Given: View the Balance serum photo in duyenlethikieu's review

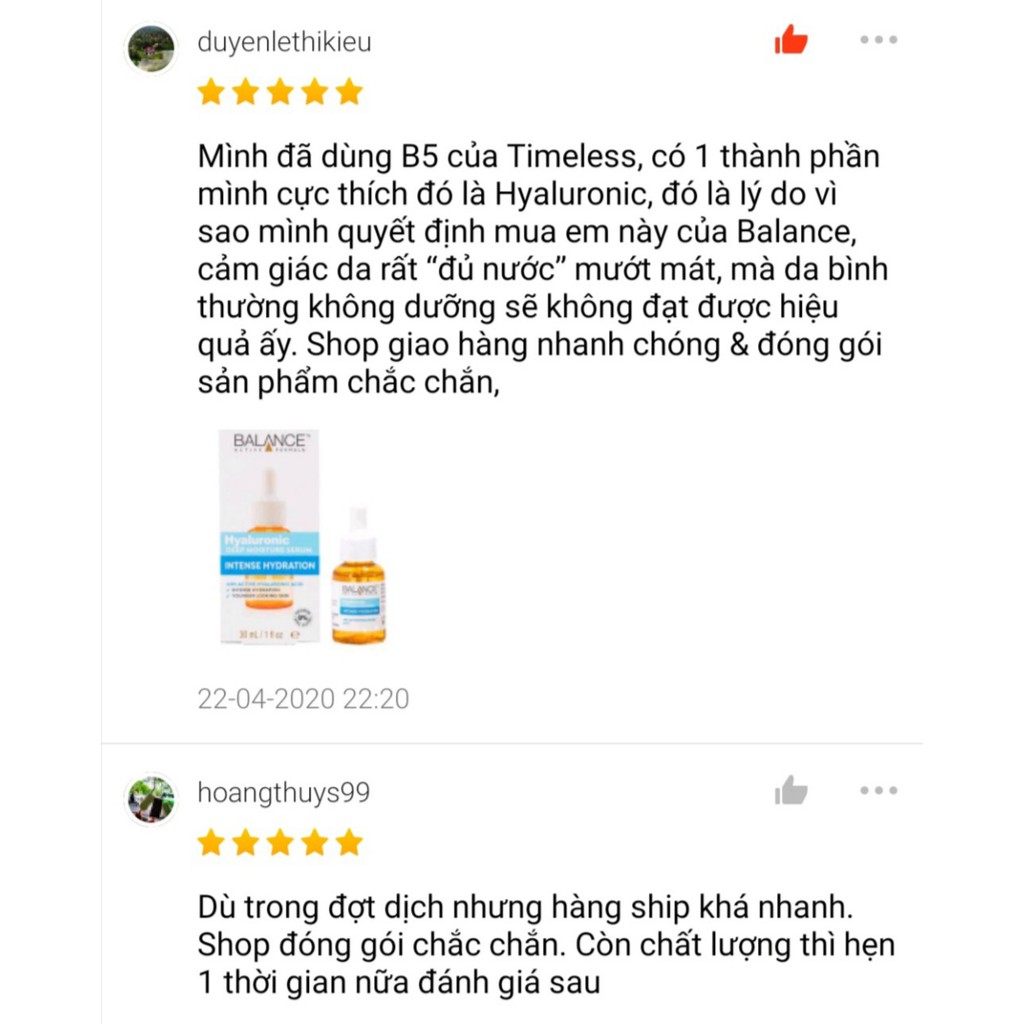Looking at the screenshot, I should pos(303,538).
